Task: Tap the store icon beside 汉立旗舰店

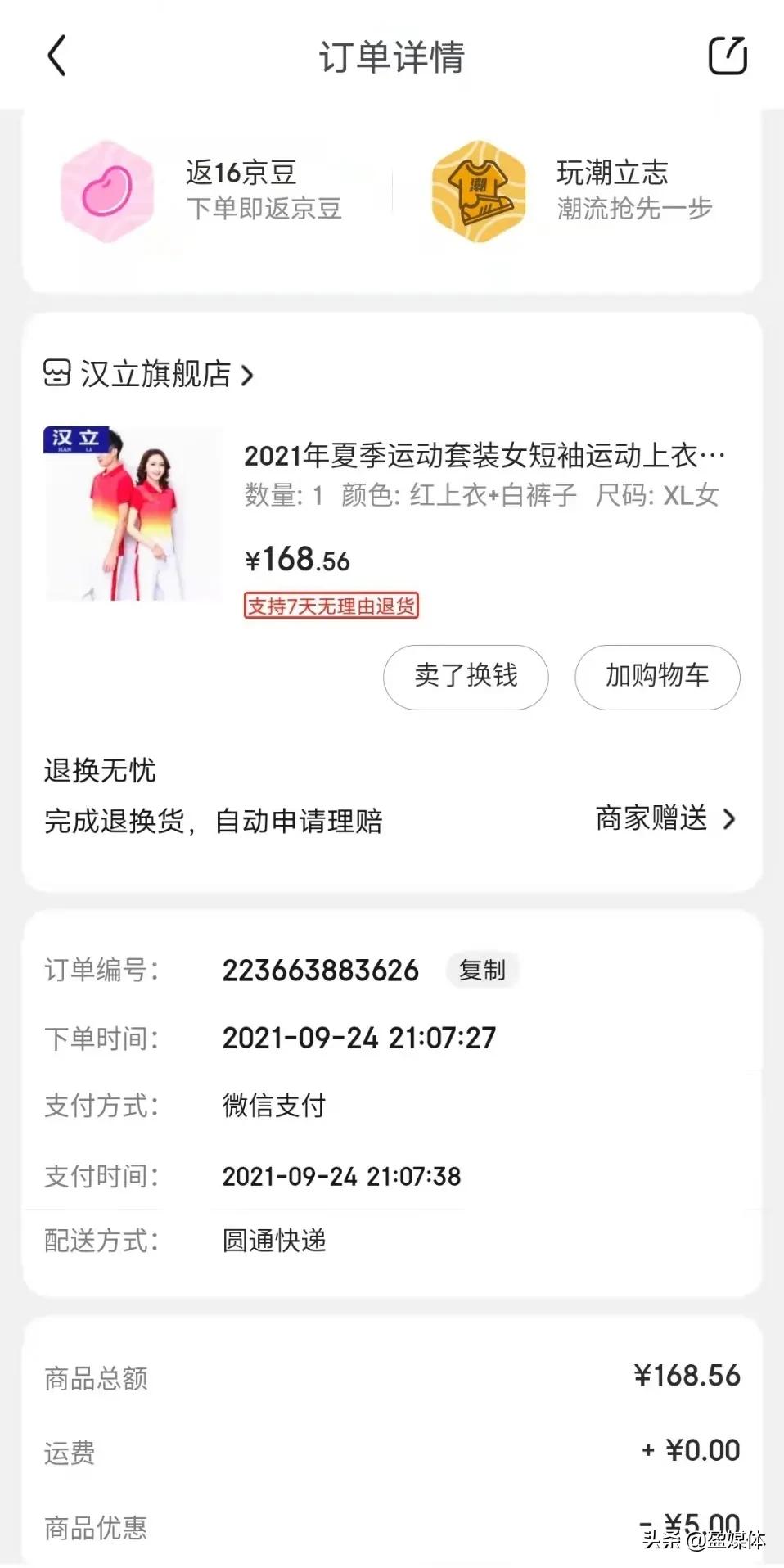Action: [x=57, y=375]
